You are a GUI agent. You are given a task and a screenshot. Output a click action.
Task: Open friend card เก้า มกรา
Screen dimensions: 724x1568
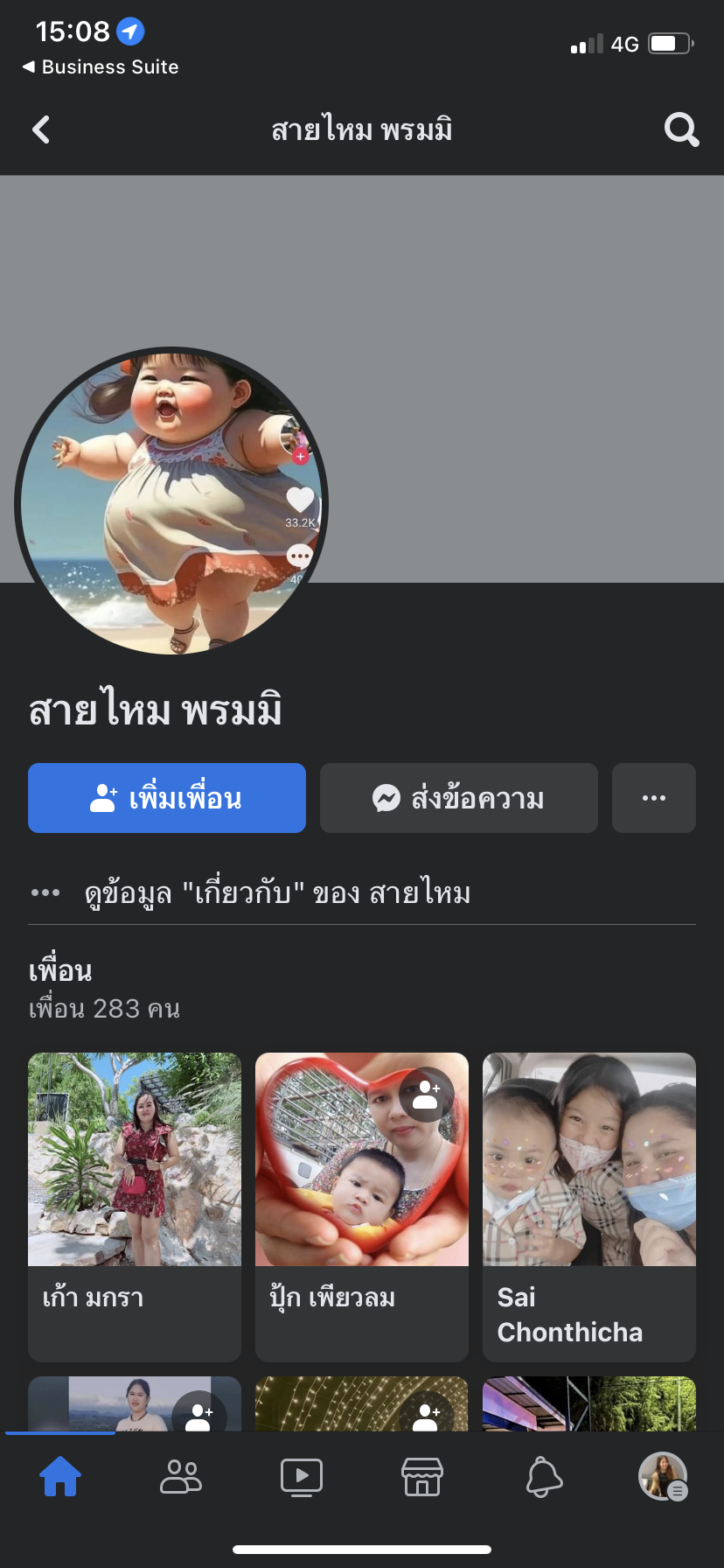(135, 1206)
